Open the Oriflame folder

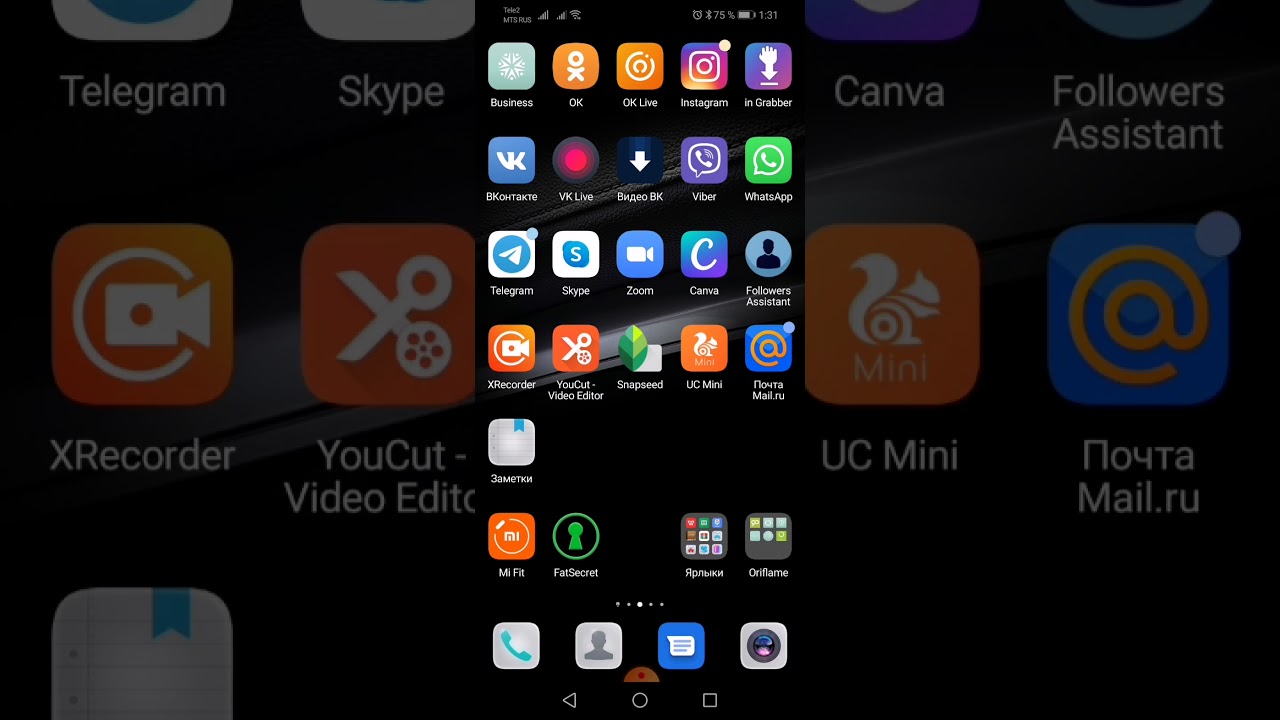tap(768, 537)
